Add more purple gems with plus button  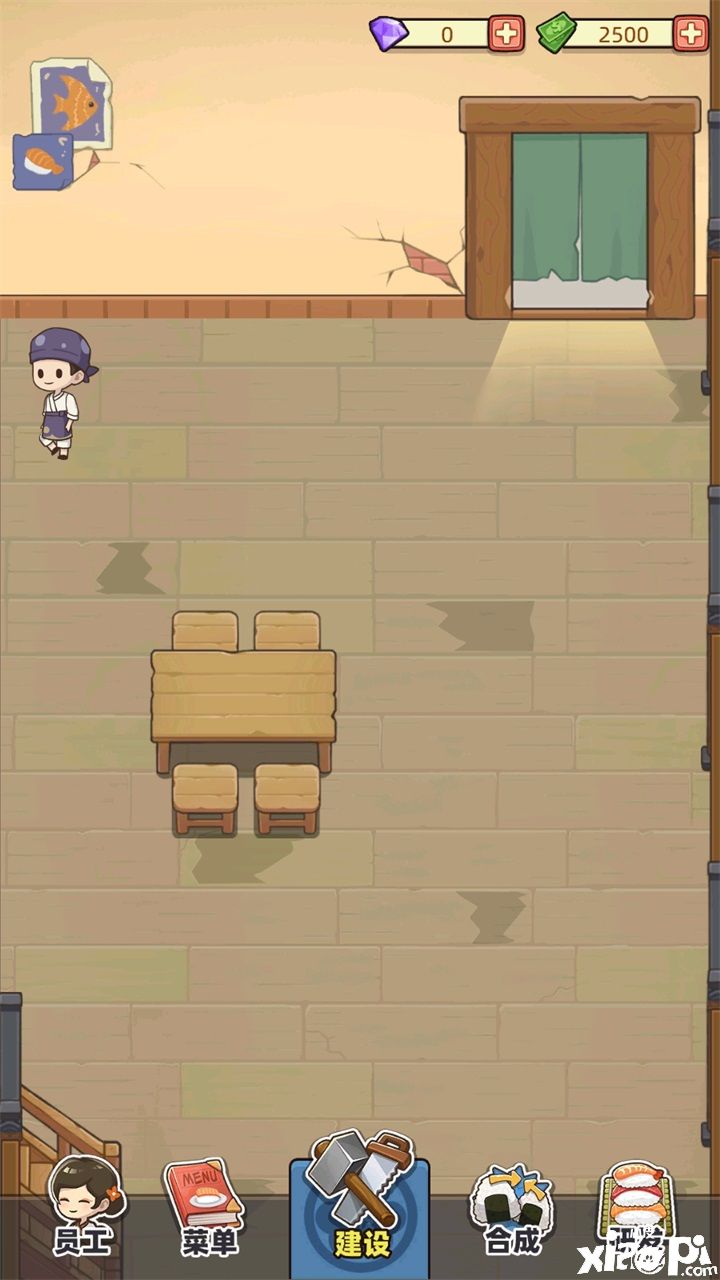(x=506, y=34)
